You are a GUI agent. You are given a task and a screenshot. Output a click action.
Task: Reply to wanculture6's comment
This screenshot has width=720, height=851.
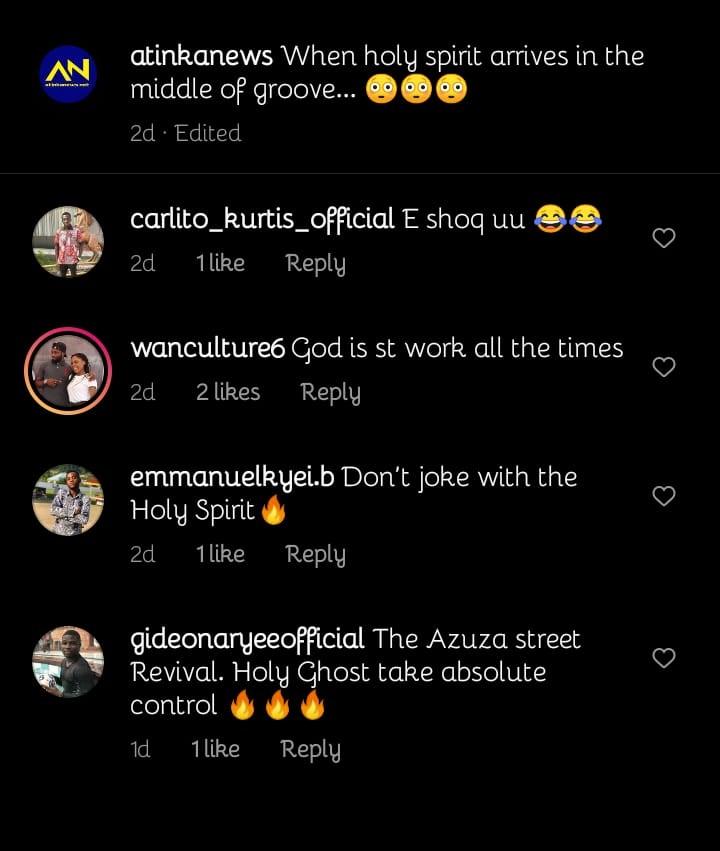(330, 392)
